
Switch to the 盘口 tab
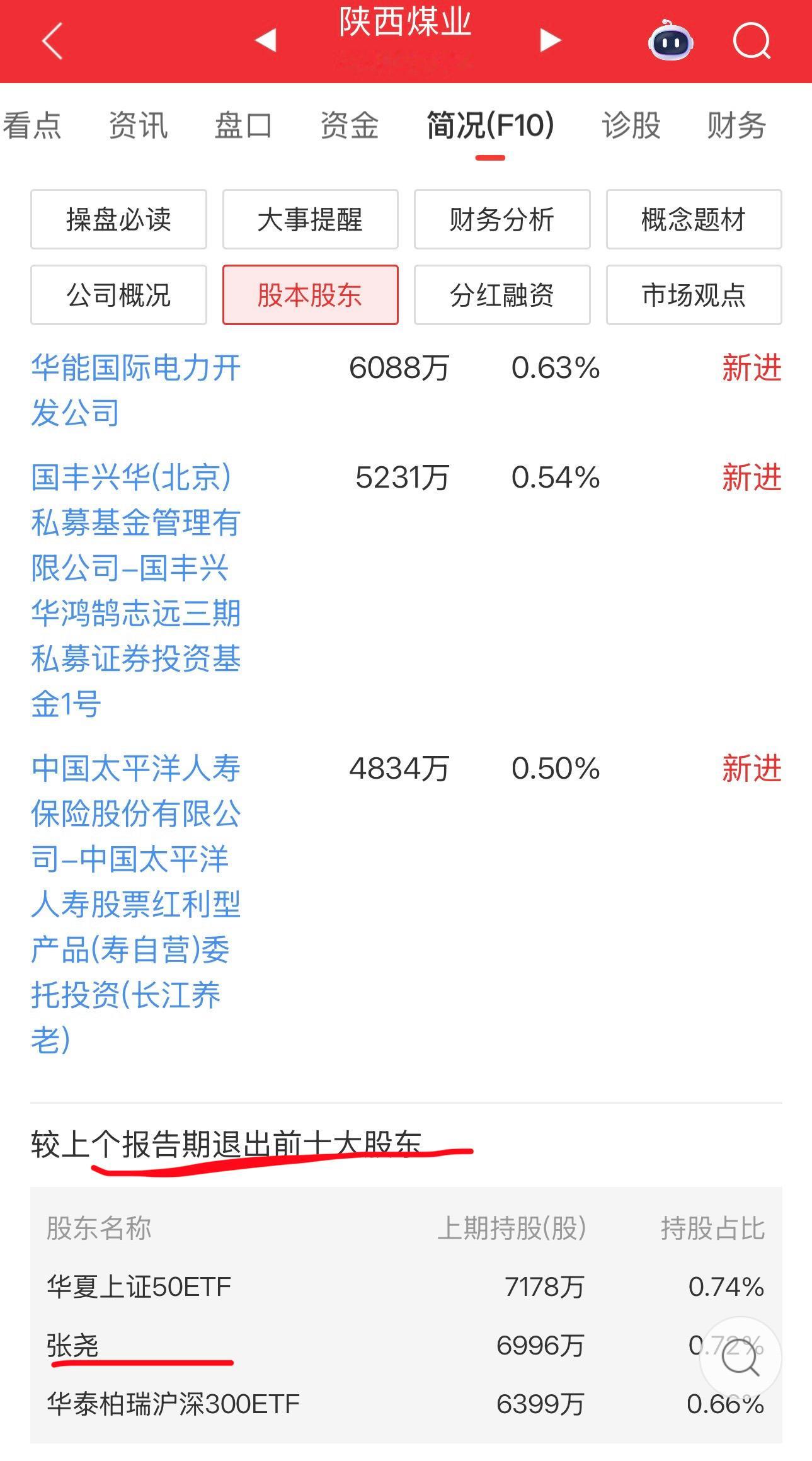pos(243,125)
